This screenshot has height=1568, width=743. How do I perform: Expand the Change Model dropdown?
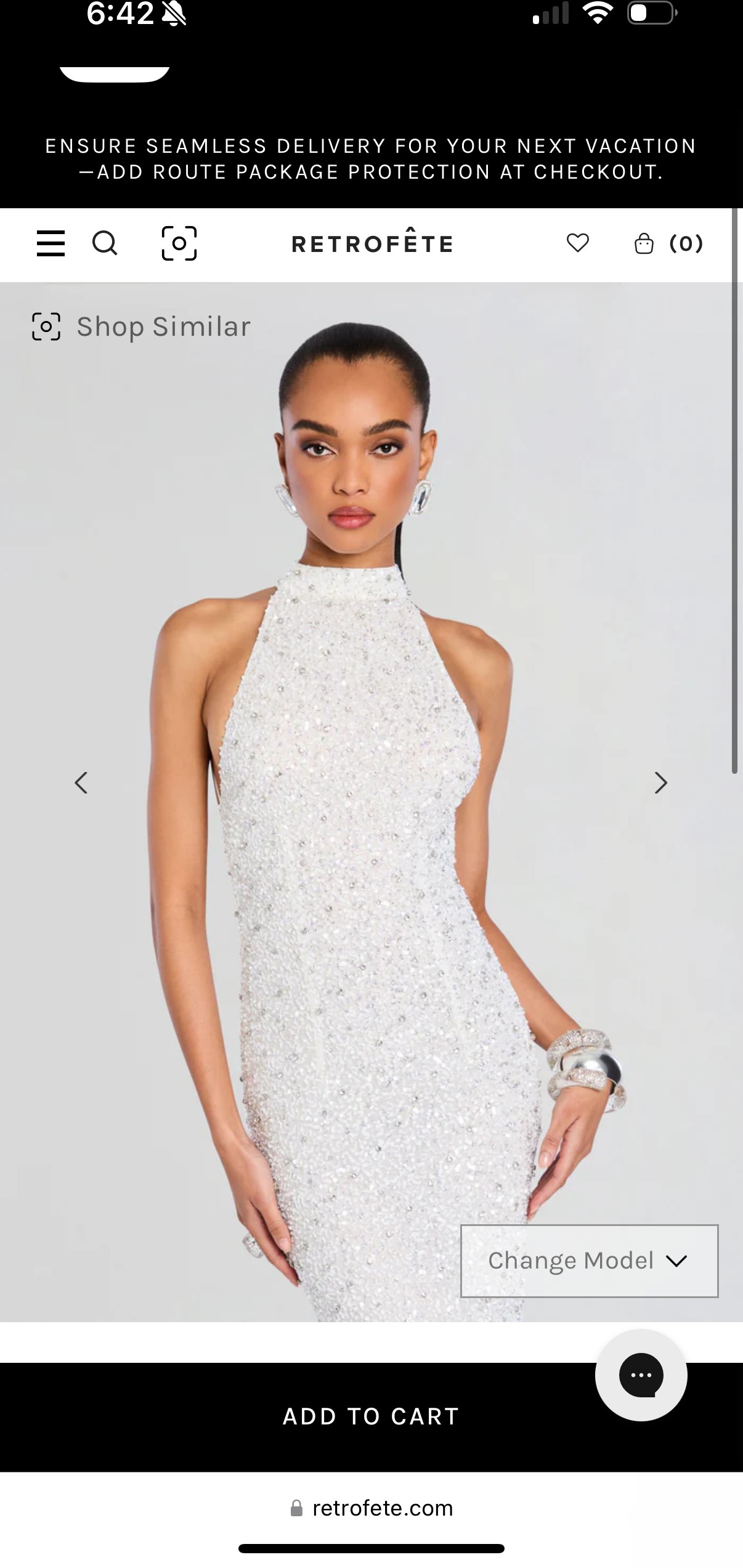(x=590, y=1261)
